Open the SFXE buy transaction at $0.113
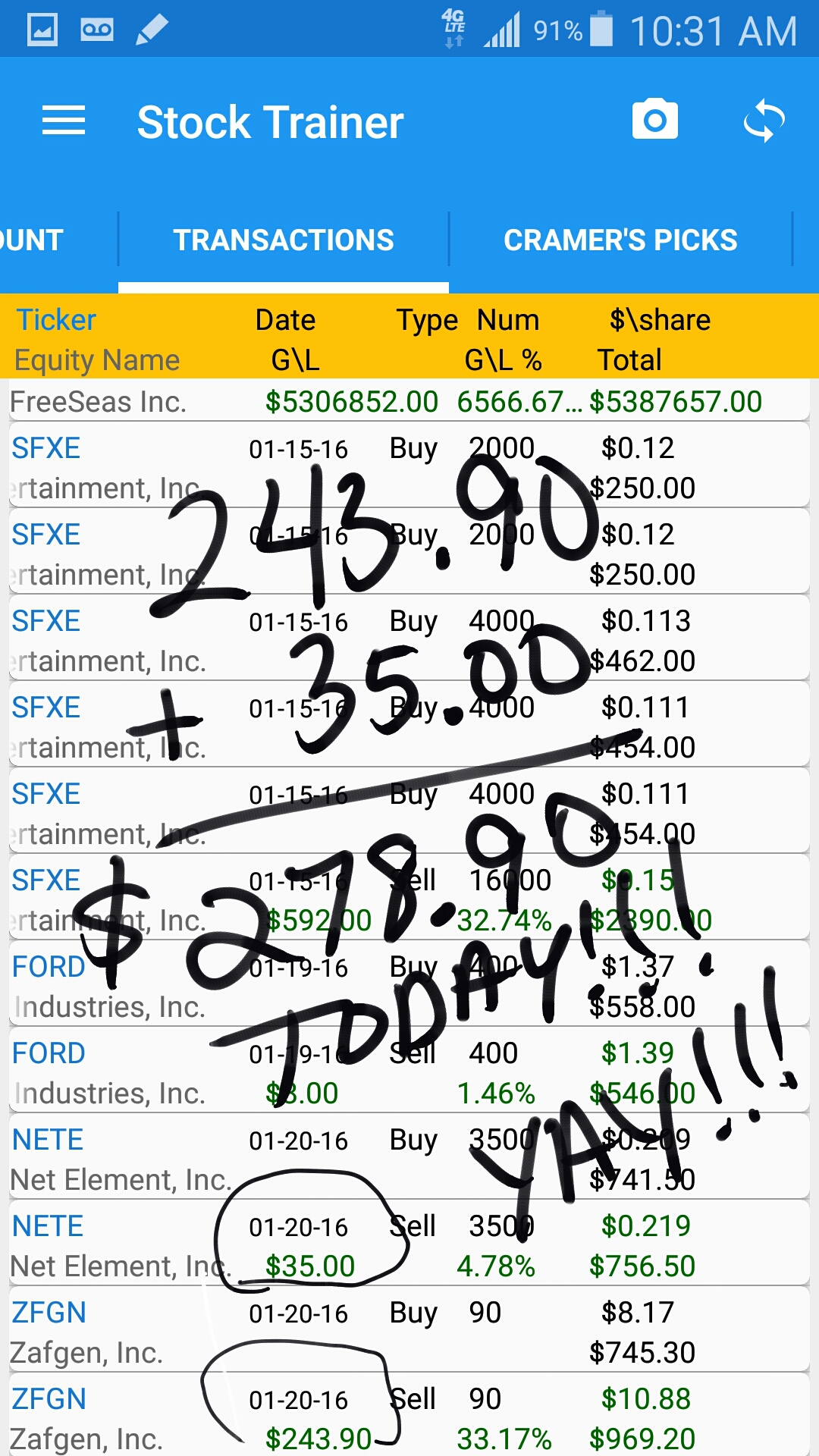Image resolution: width=819 pixels, height=1456 pixels. click(x=409, y=640)
